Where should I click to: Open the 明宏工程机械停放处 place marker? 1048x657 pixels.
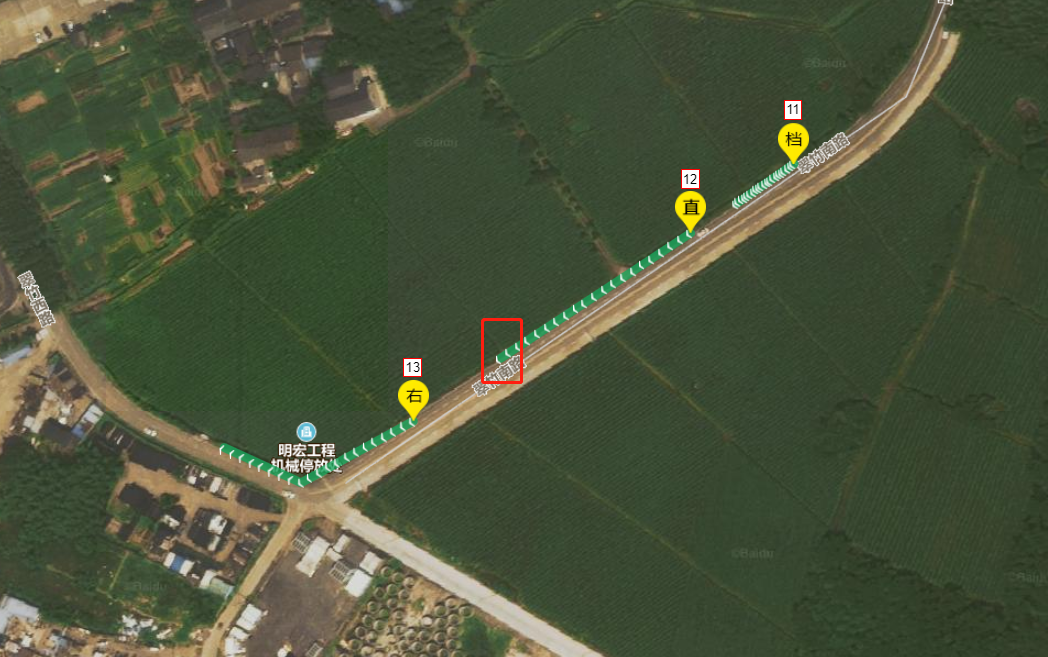(305, 431)
